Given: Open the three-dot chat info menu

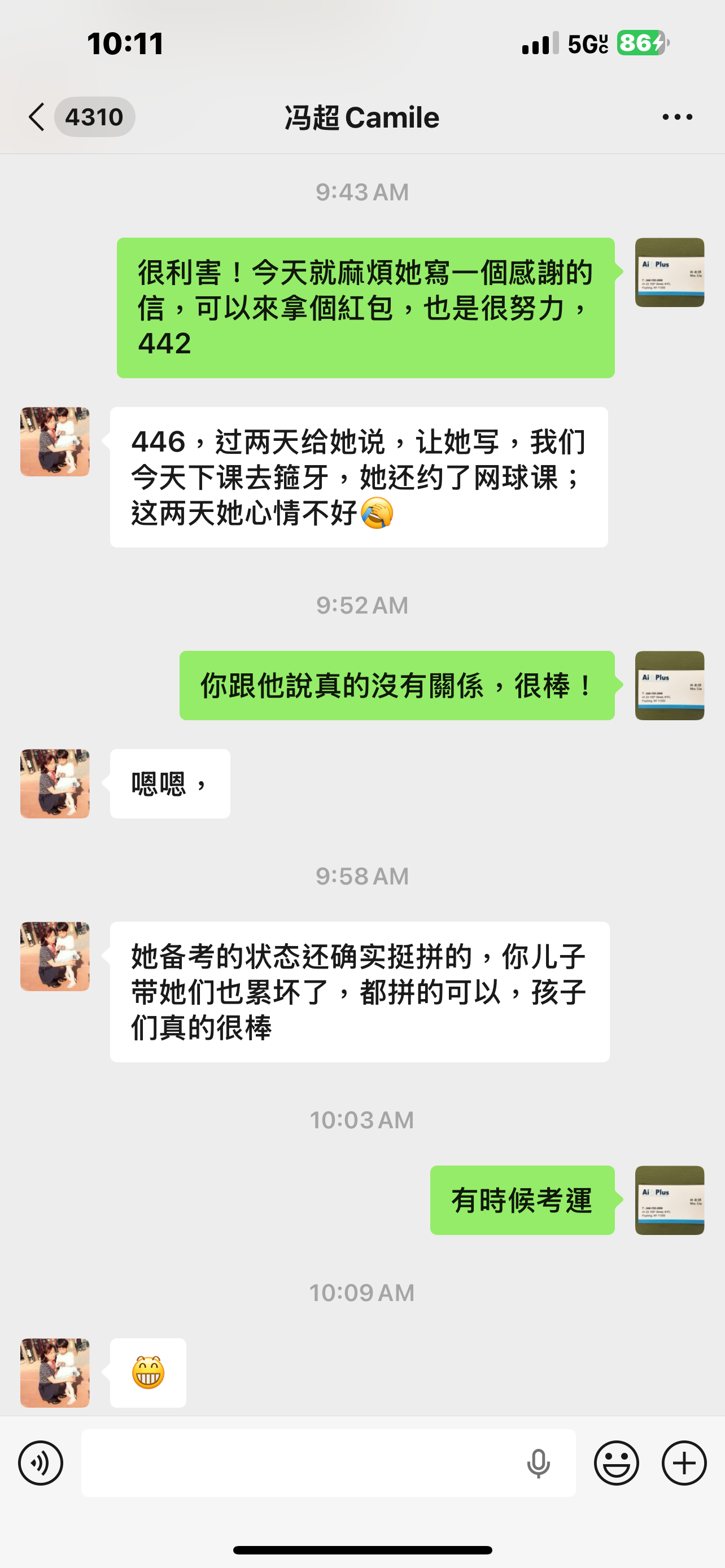Looking at the screenshot, I should coord(677,117).
